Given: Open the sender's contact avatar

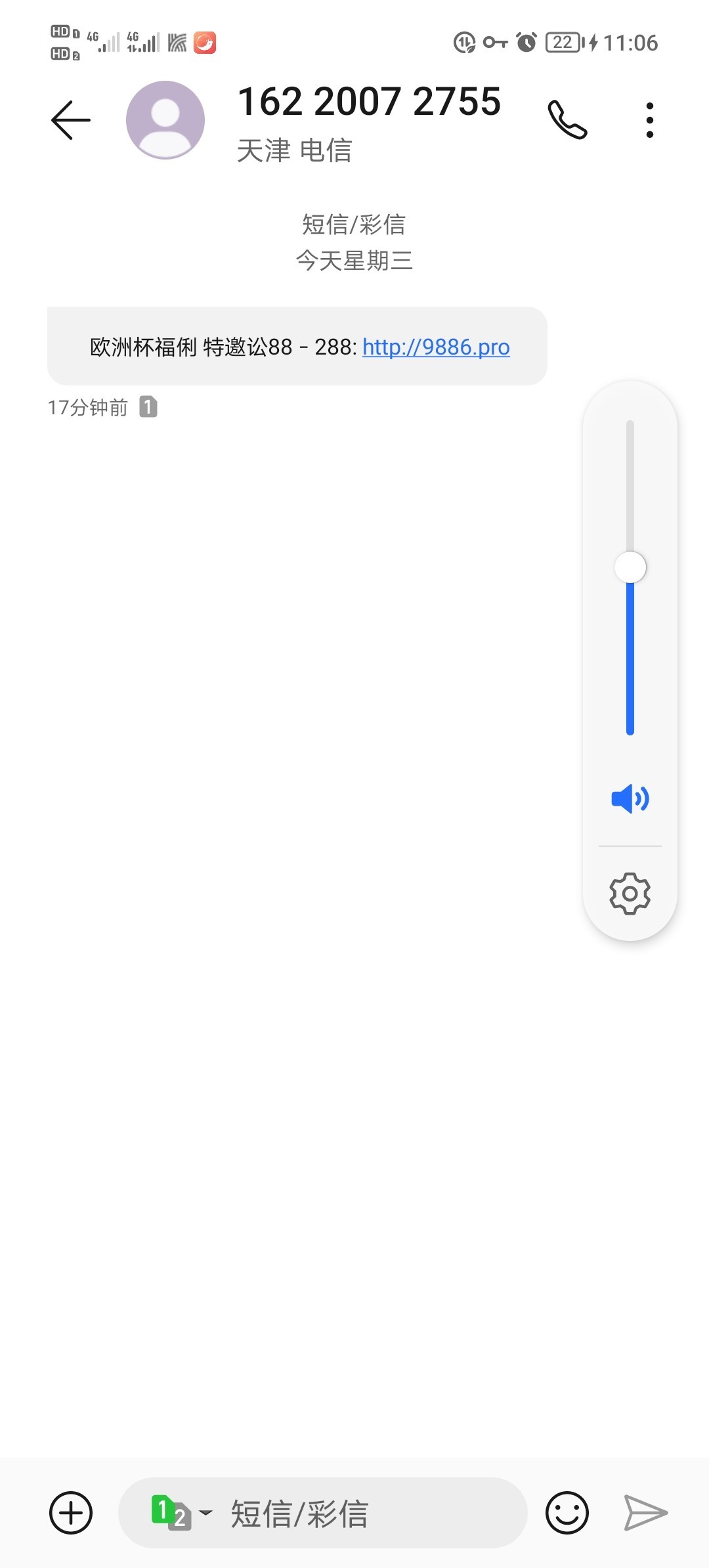Looking at the screenshot, I should (165, 120).
